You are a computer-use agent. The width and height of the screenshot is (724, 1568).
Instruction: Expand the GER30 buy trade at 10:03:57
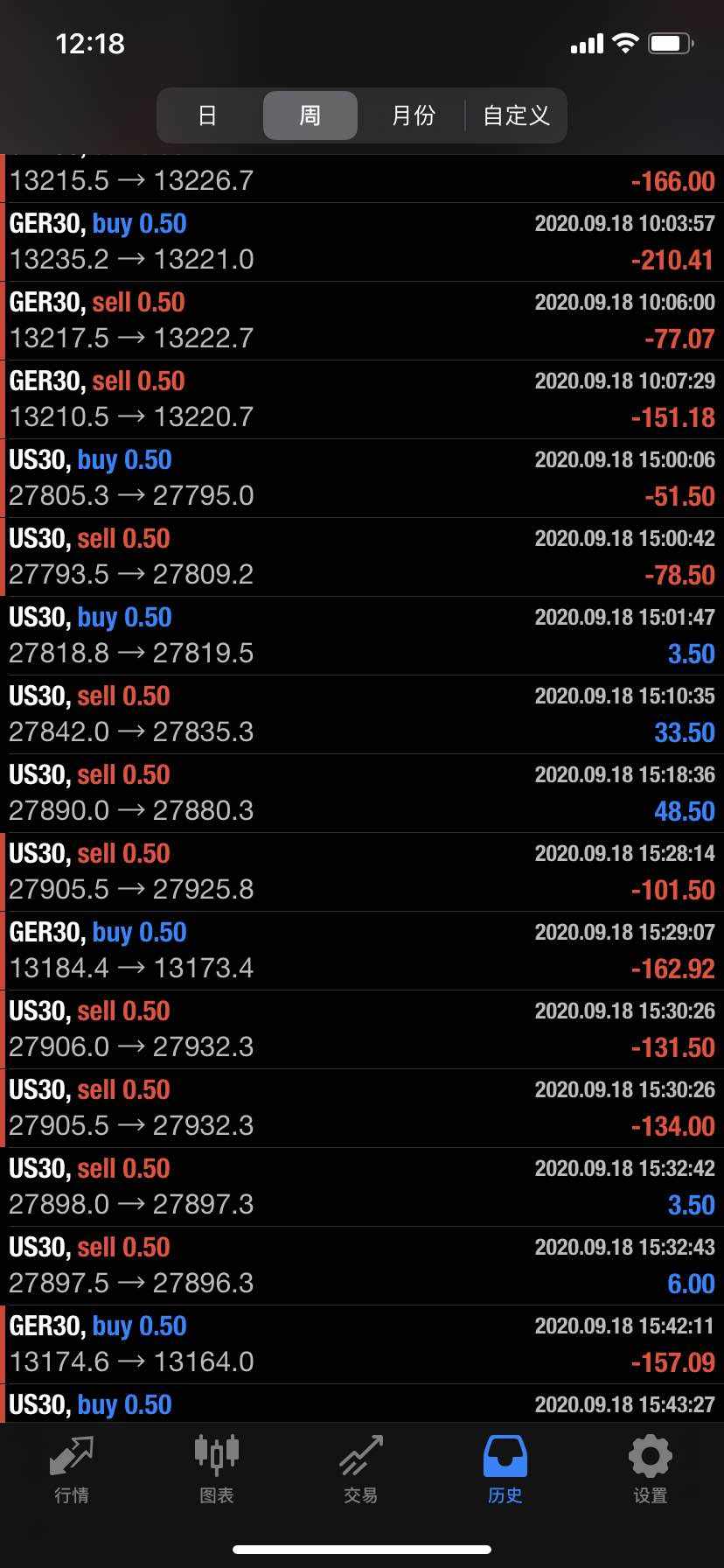(x=362, y=242)
